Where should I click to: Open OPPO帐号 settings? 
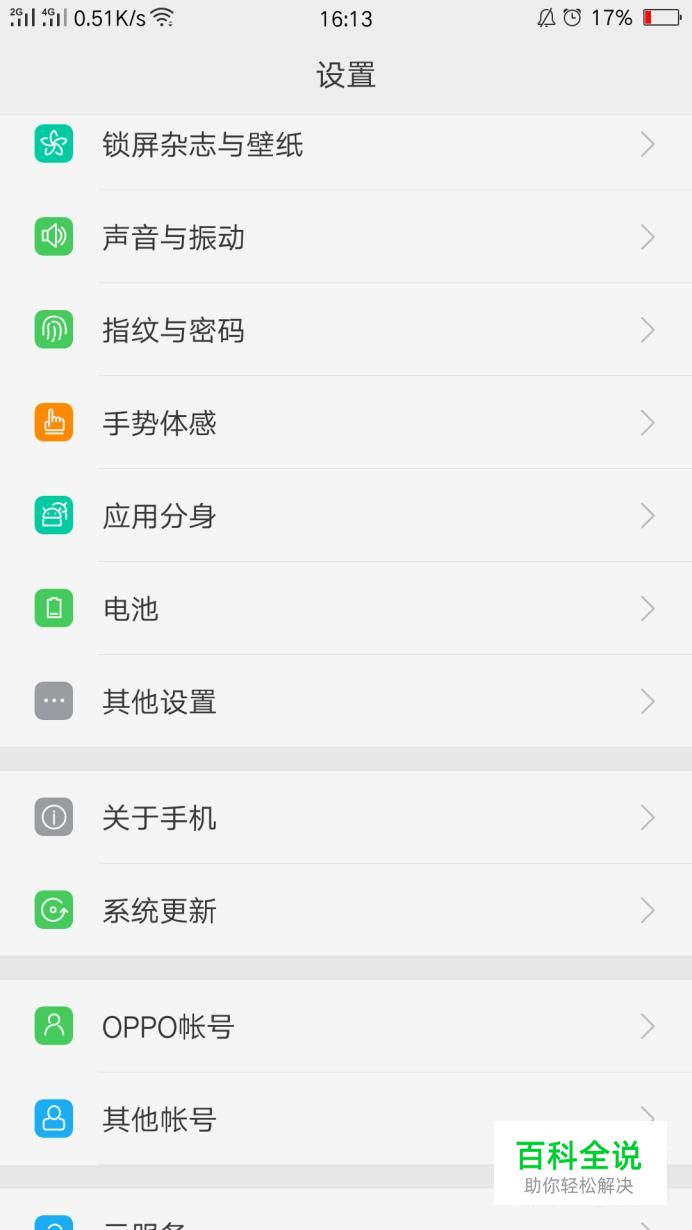[345, 1027]
